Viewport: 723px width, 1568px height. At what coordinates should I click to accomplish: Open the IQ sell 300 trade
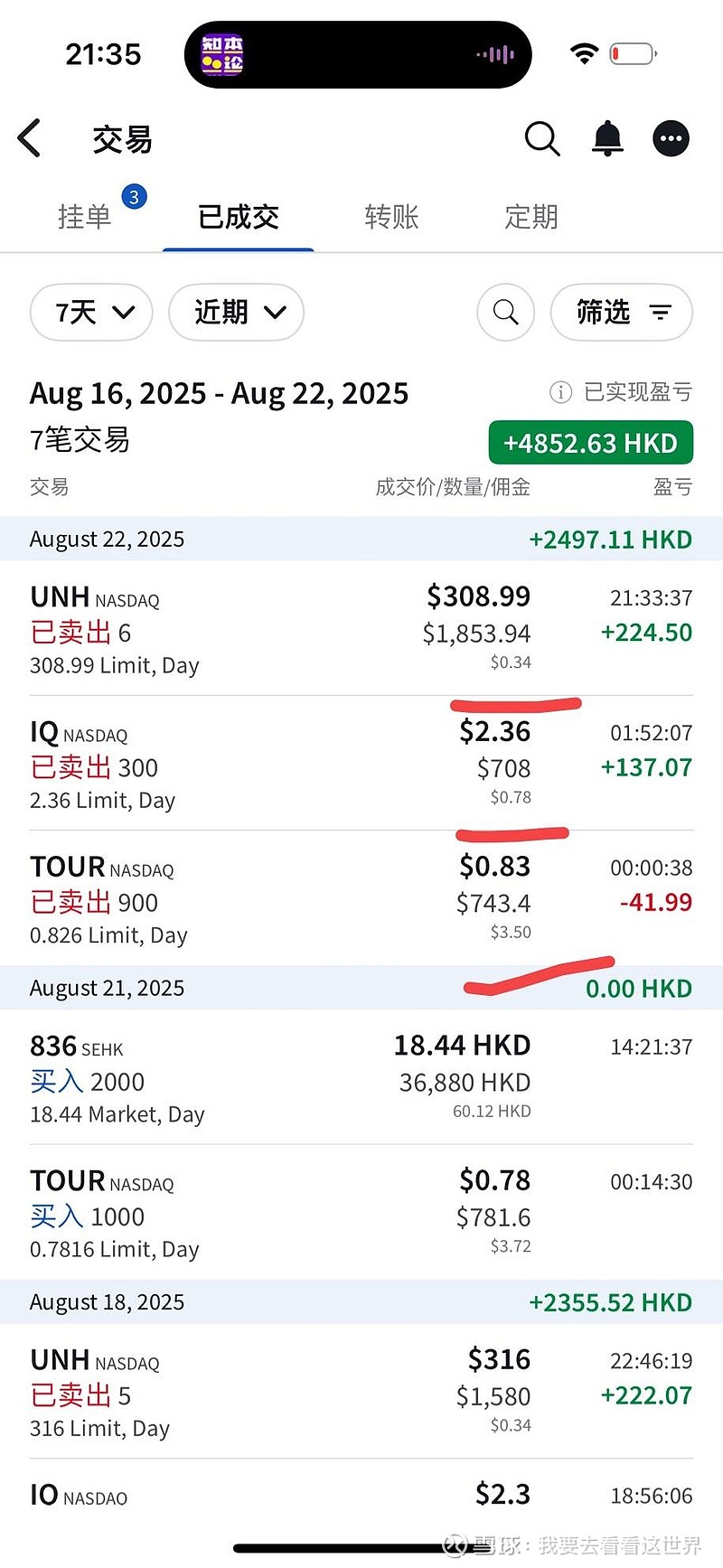[x=361, y=764]
